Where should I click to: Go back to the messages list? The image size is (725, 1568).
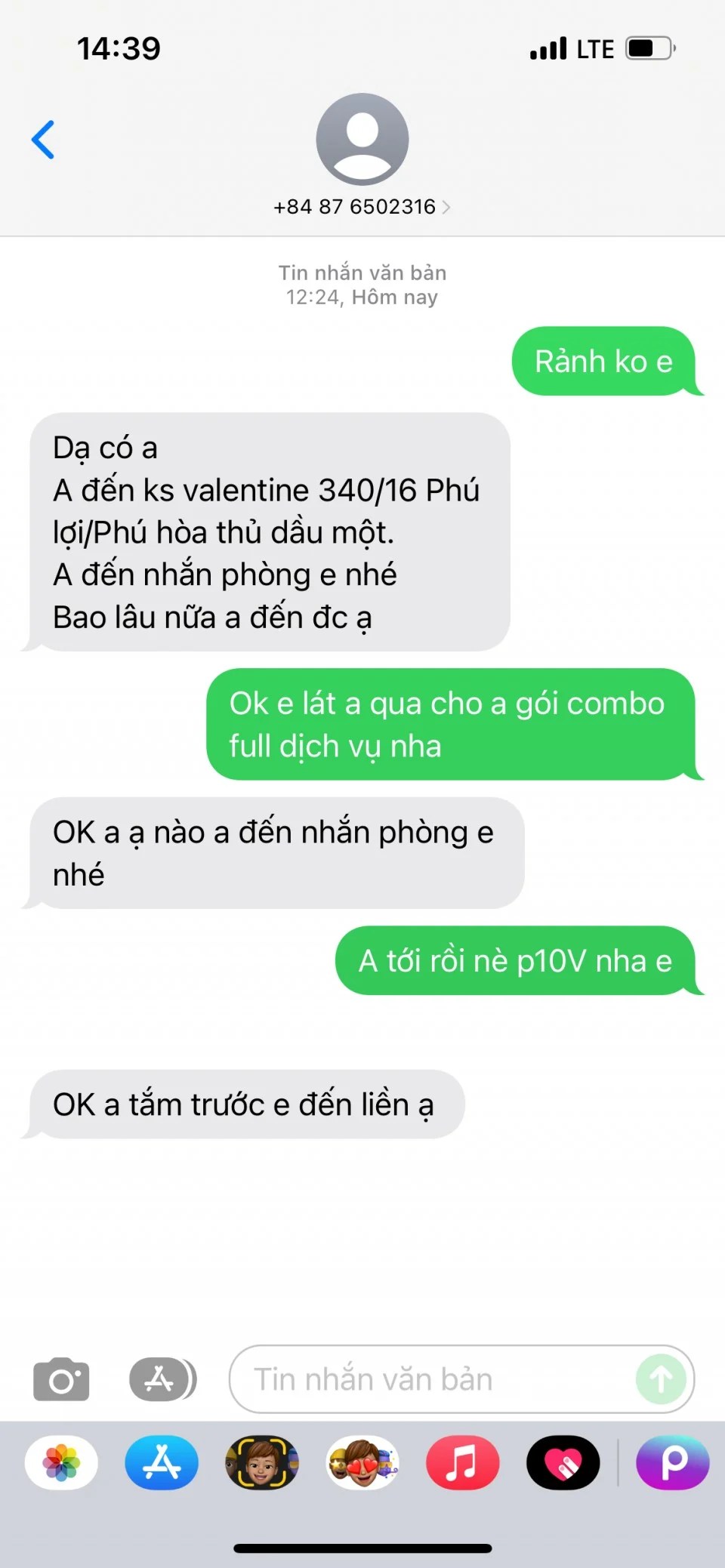(43, 140)
